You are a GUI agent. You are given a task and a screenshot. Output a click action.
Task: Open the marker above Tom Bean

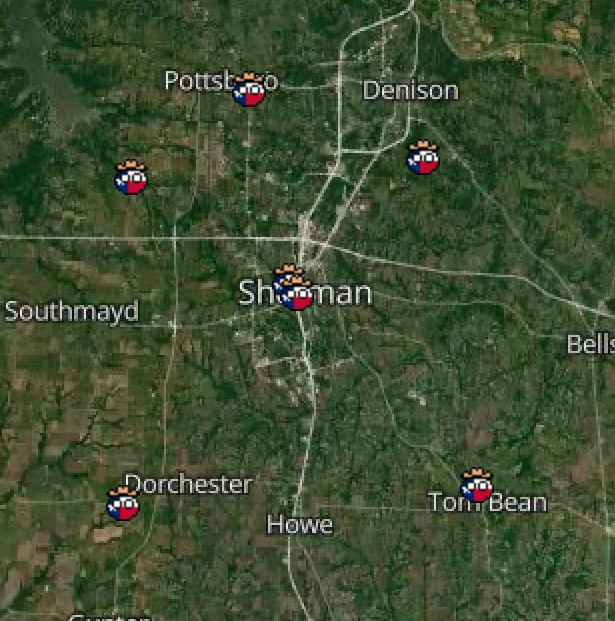477,487
